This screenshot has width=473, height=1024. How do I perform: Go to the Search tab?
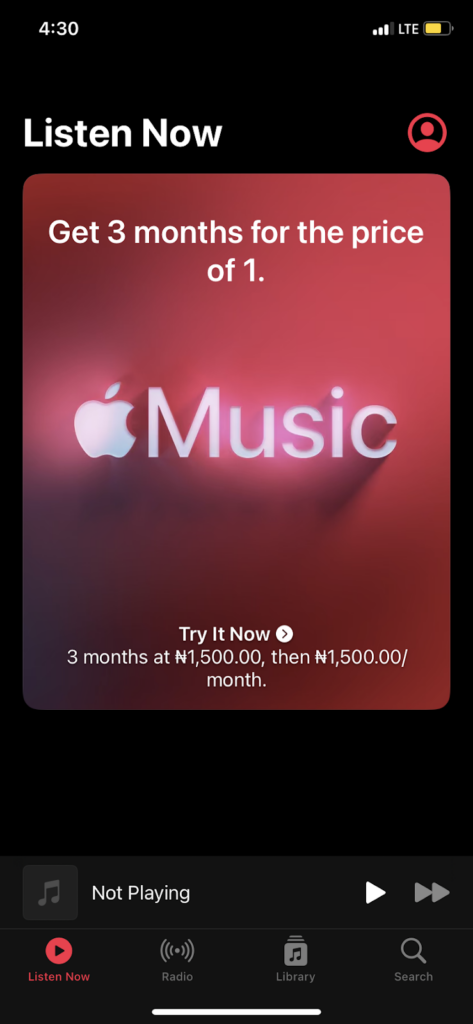(x=414, y=960)
